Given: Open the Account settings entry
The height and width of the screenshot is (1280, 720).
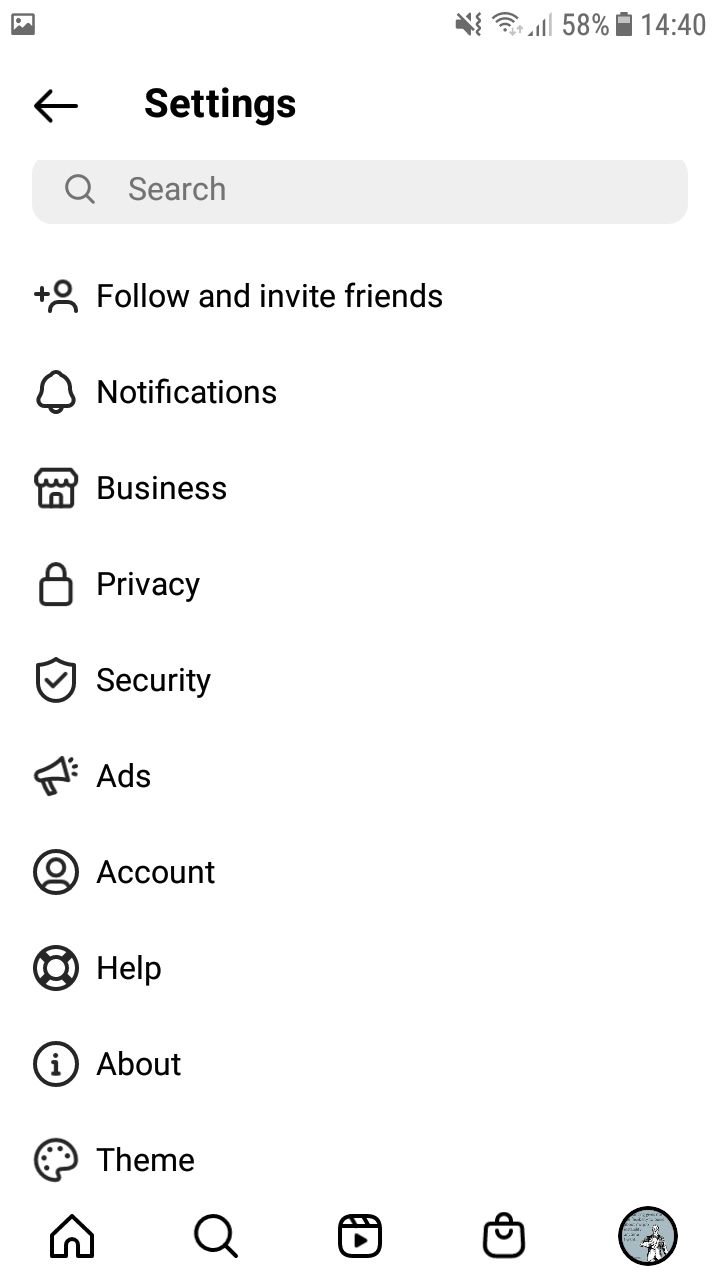Looking at the screenshot, I should tap(156, 872).
